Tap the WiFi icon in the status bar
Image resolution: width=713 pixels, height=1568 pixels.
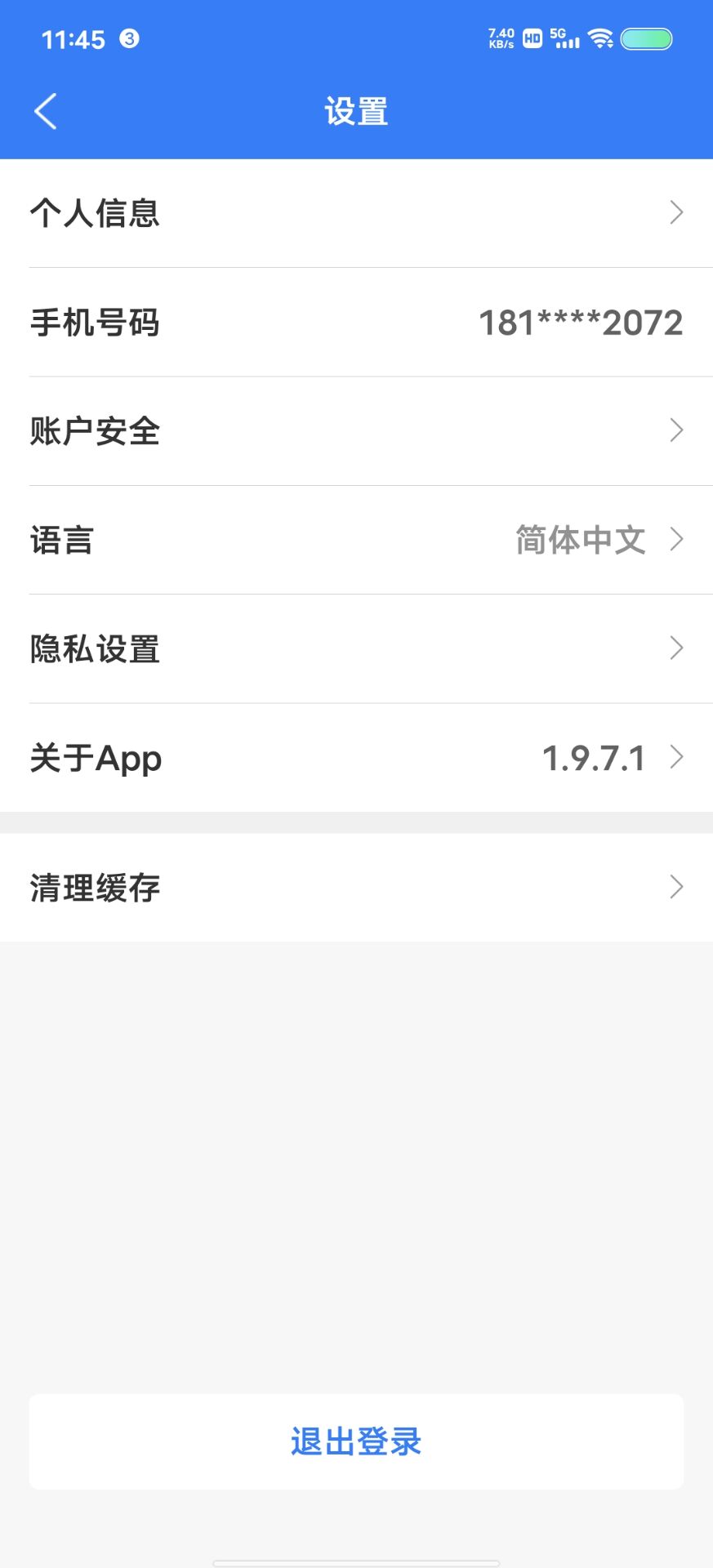coord(601,38)
